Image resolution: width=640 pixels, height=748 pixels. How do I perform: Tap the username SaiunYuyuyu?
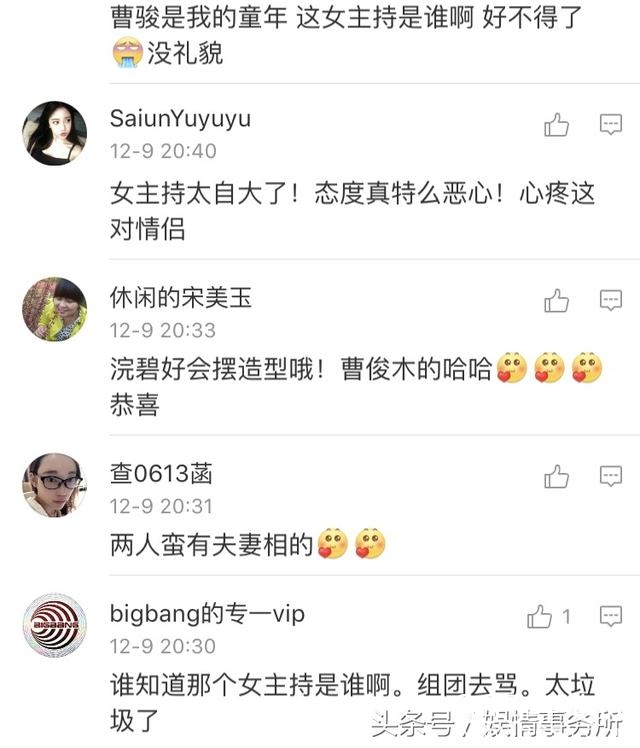(x=180, y=118)
